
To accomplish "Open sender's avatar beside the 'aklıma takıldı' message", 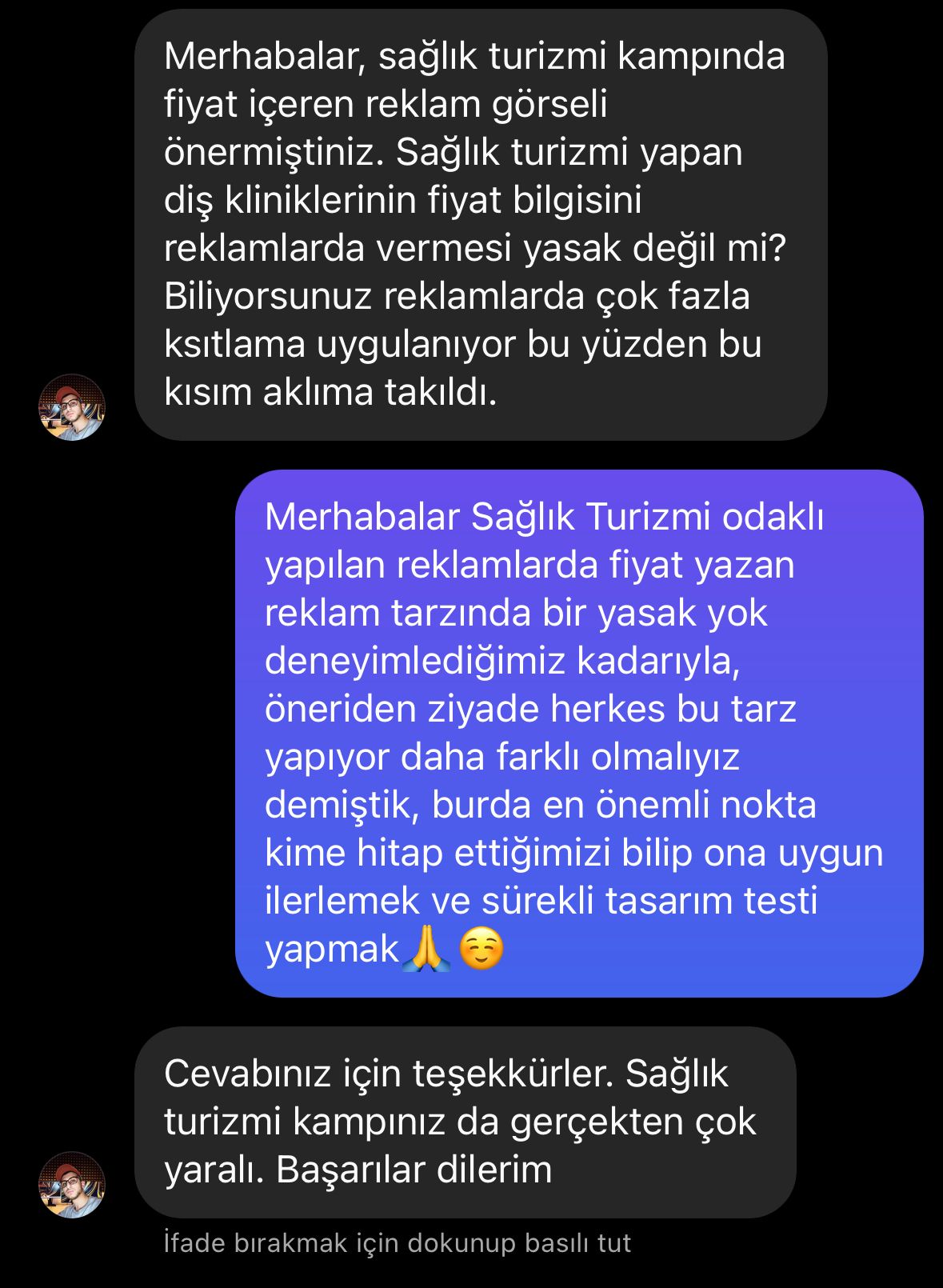I will (x=72, y=407).
